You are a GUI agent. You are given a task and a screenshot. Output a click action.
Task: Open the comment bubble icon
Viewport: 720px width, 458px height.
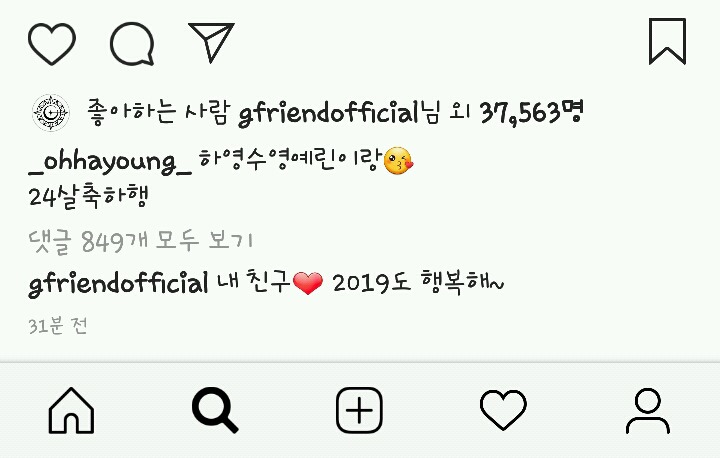(132, 43)
